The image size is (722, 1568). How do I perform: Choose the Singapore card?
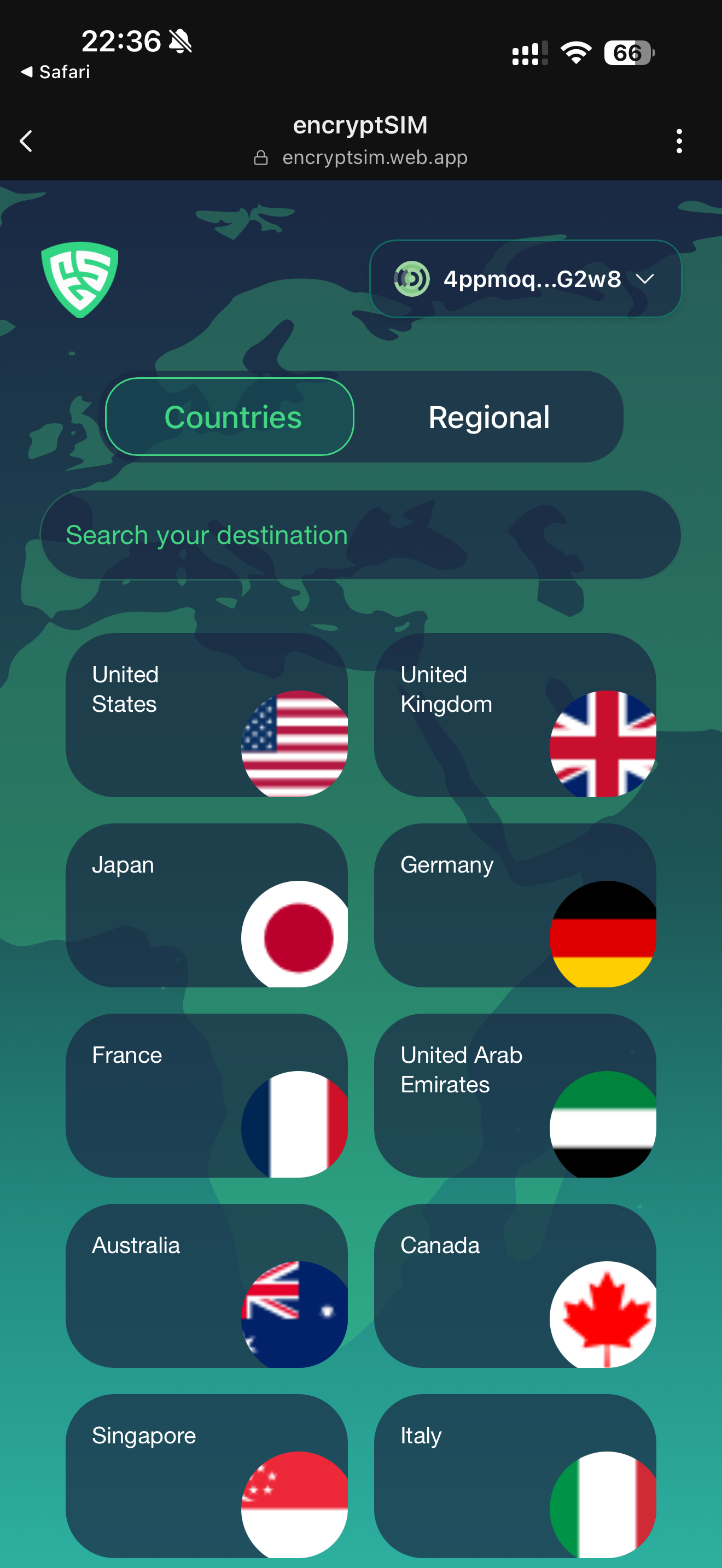[206, 1476]
